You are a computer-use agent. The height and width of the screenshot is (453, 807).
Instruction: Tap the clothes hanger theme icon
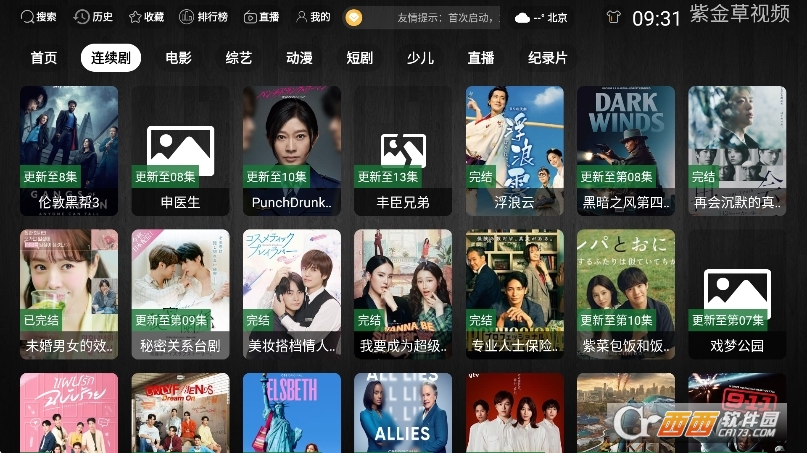pos(614,18)
